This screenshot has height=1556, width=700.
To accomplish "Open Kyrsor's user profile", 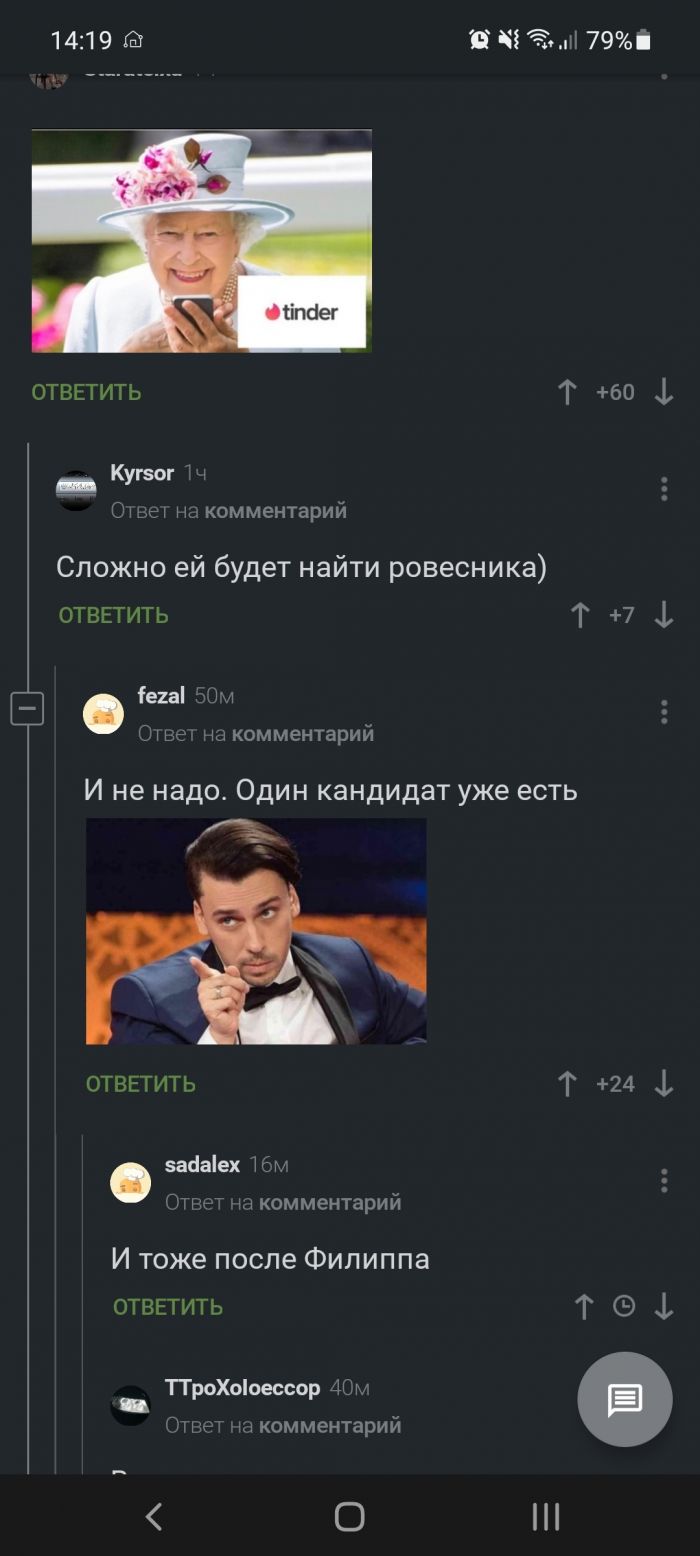I will point(142,473).
